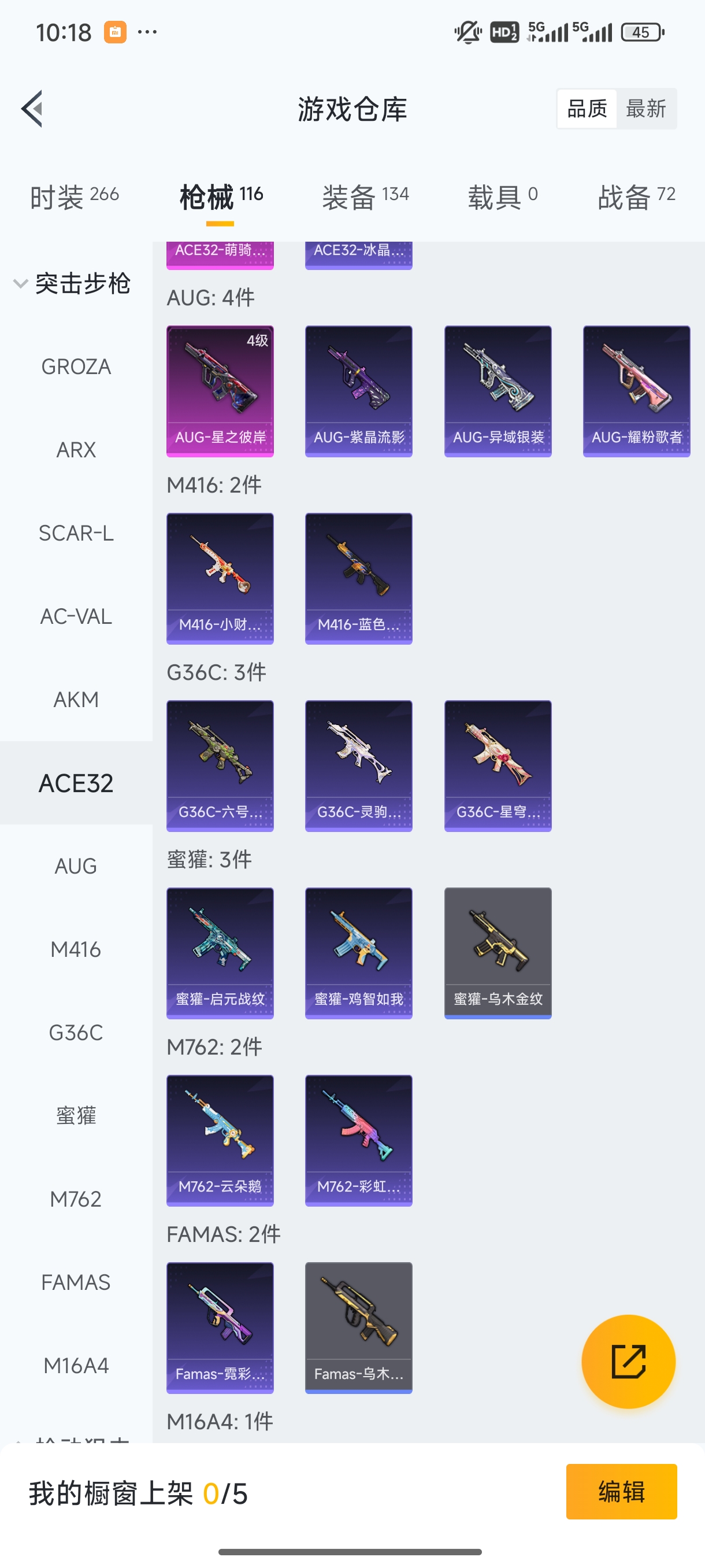705x1568 pixels.
Task: Tap the 编辑 button
Action: click(x=621, y=1491)
